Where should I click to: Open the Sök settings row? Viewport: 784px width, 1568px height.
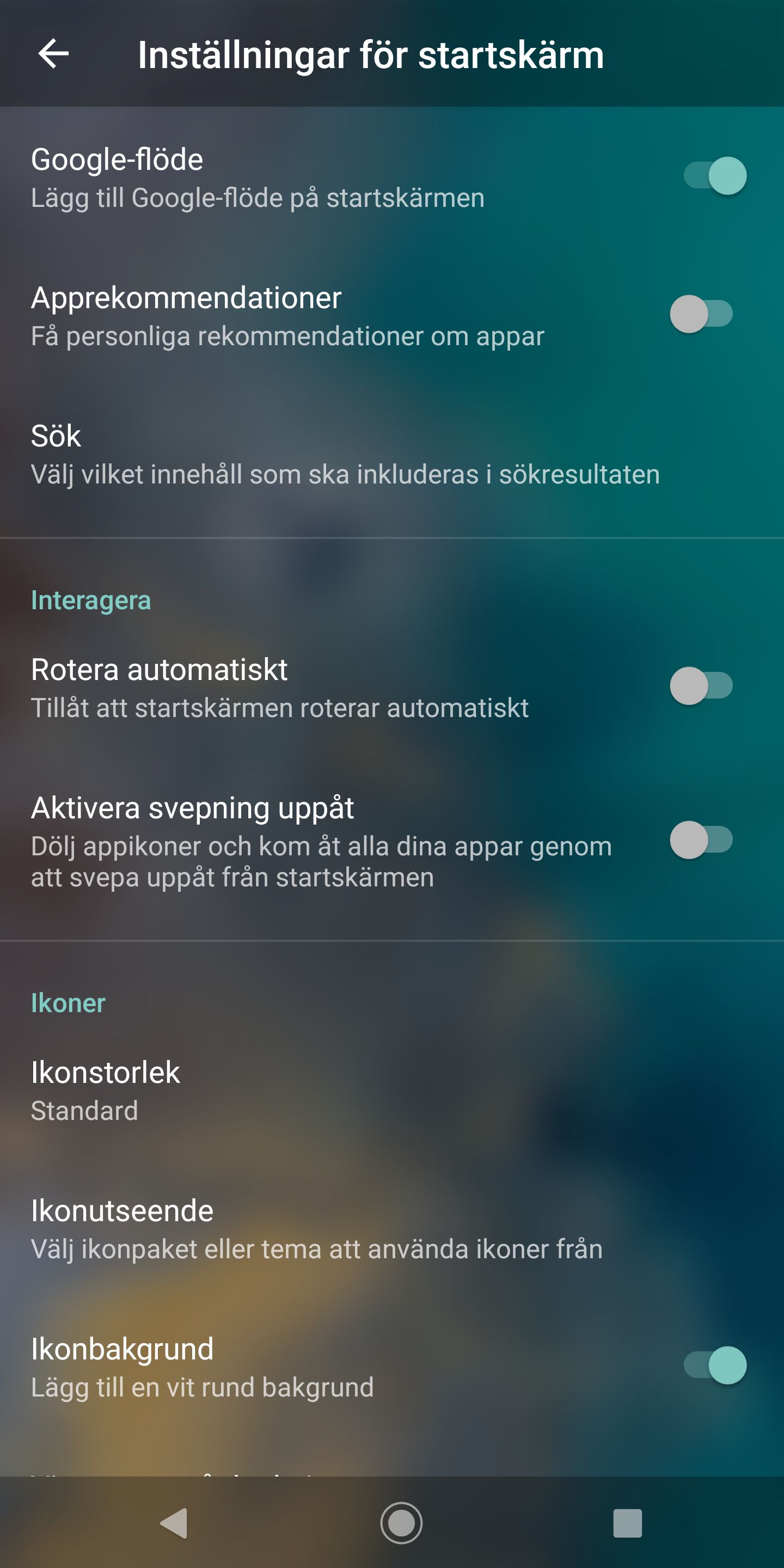pos(392,454)
